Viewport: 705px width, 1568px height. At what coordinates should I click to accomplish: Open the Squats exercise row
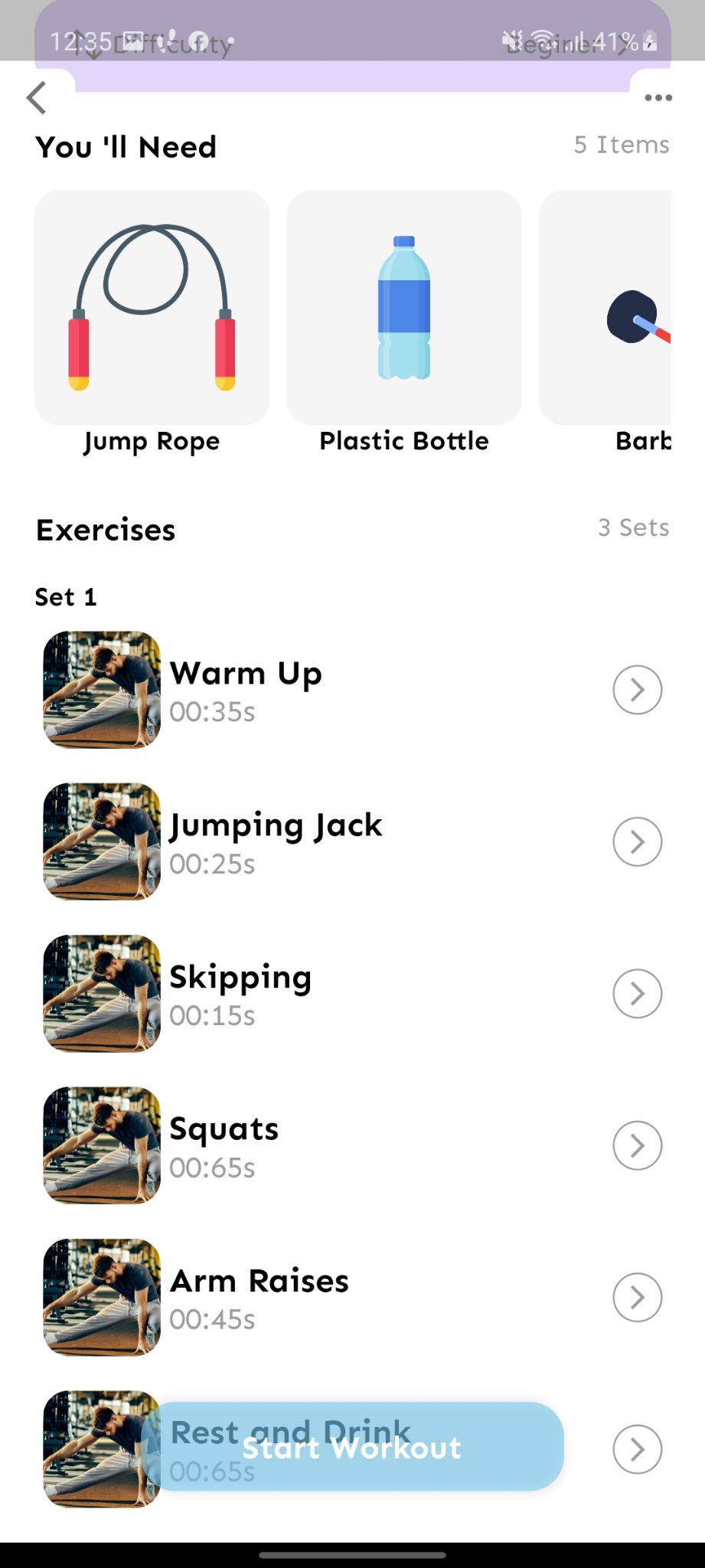[352, 1145]
